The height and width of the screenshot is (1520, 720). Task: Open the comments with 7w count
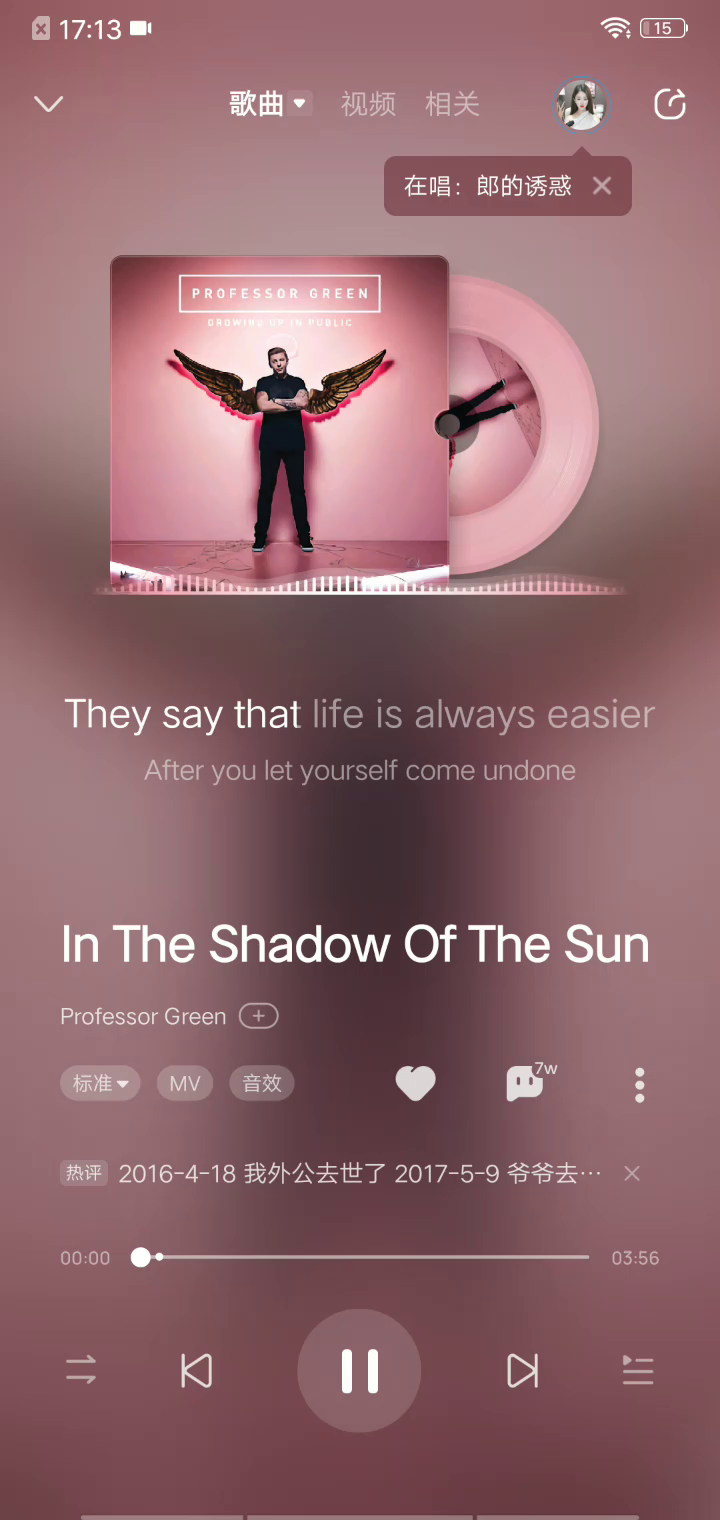click(526, 1083)
